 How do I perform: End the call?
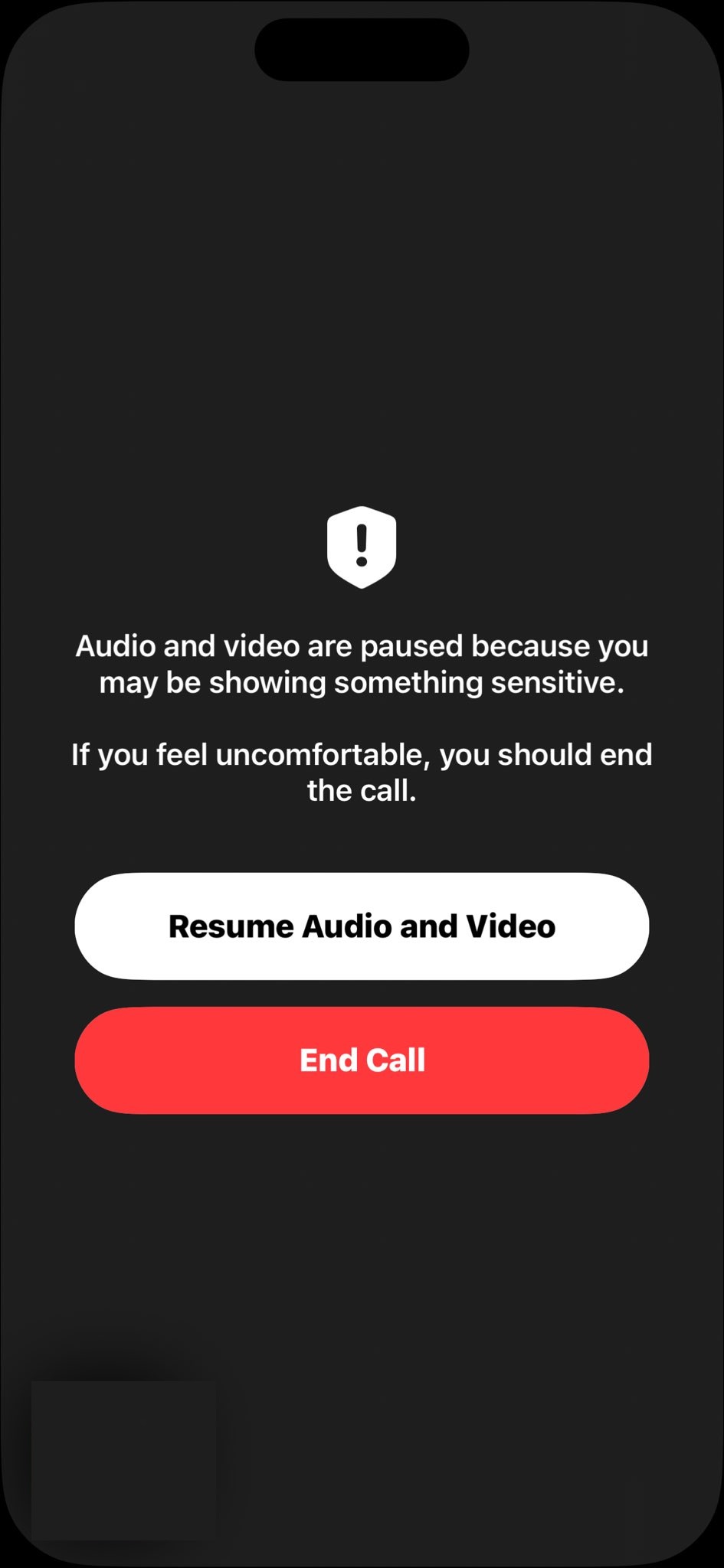tap(362, 1060)
